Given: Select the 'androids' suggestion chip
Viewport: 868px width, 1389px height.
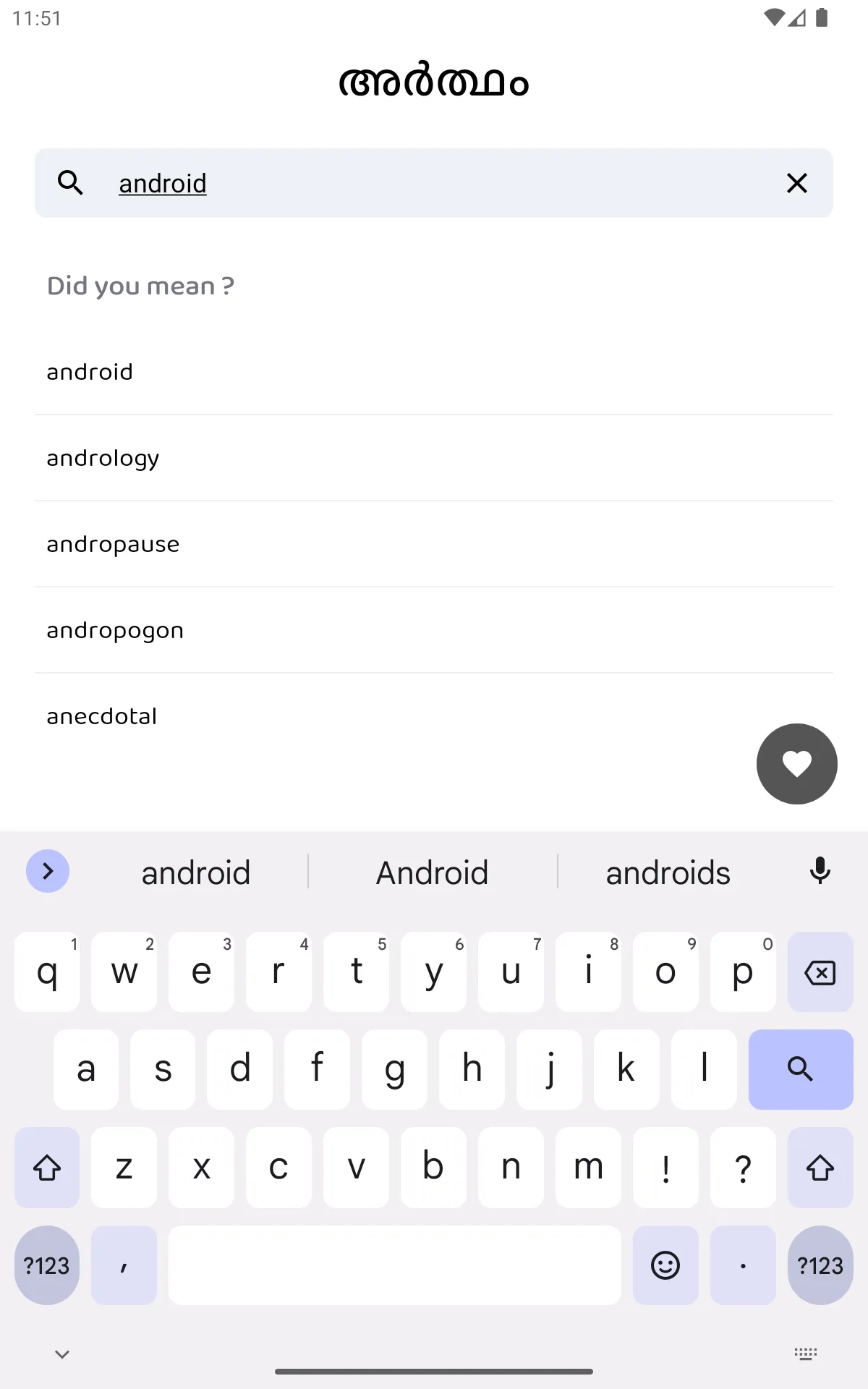Looking at the screenshot, I should [x=668, y=872].
